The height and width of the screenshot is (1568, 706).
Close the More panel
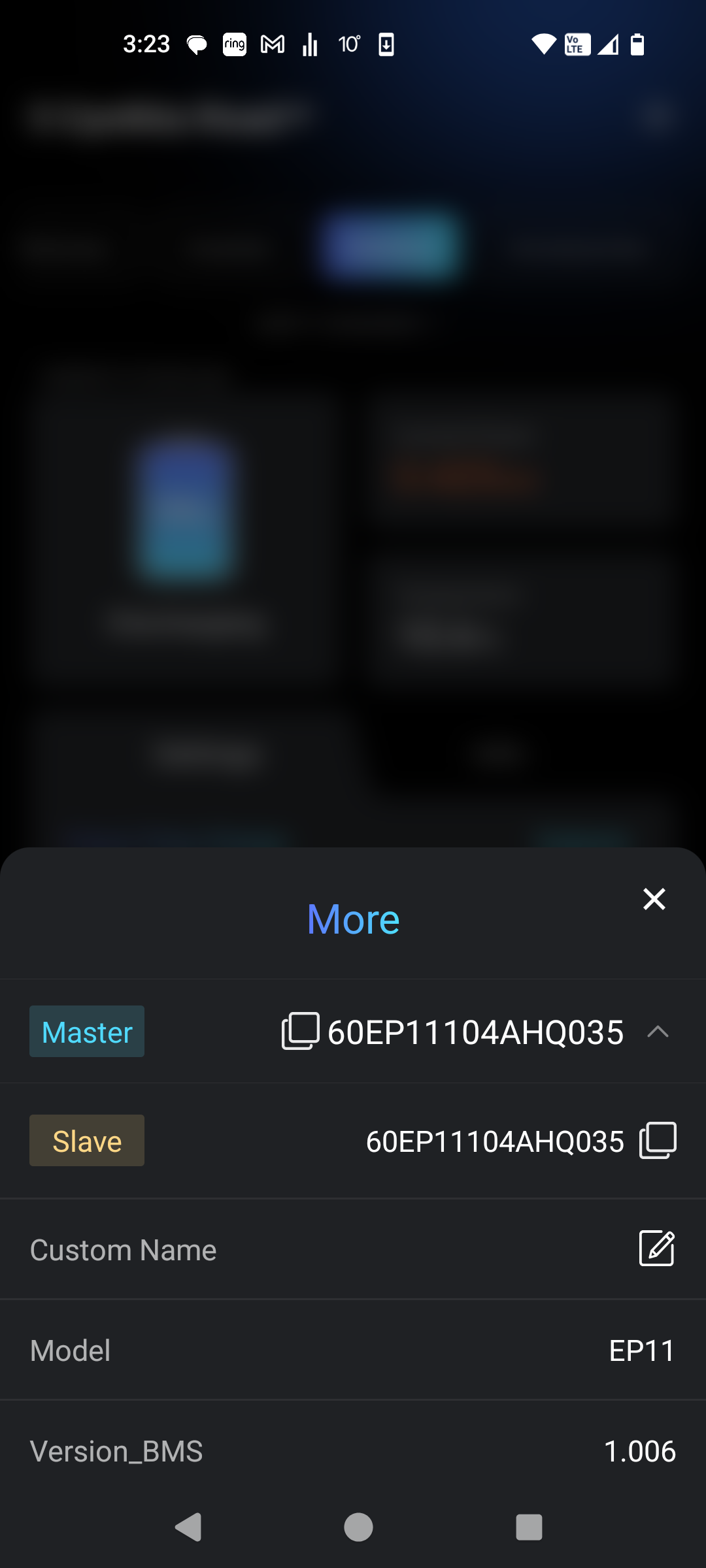click(654, 899)
